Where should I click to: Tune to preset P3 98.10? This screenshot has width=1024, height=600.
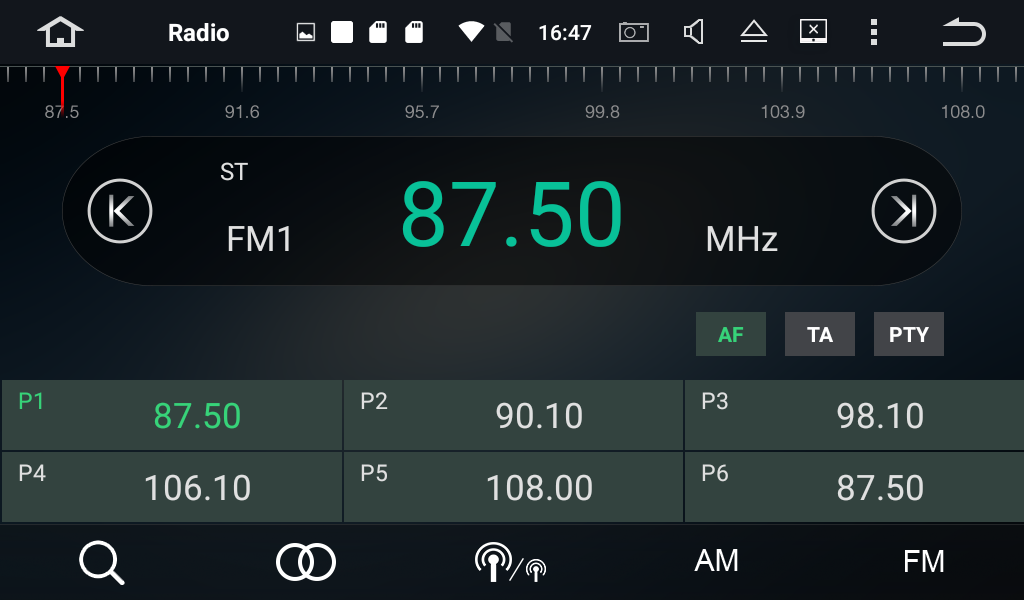coord(854,415)
